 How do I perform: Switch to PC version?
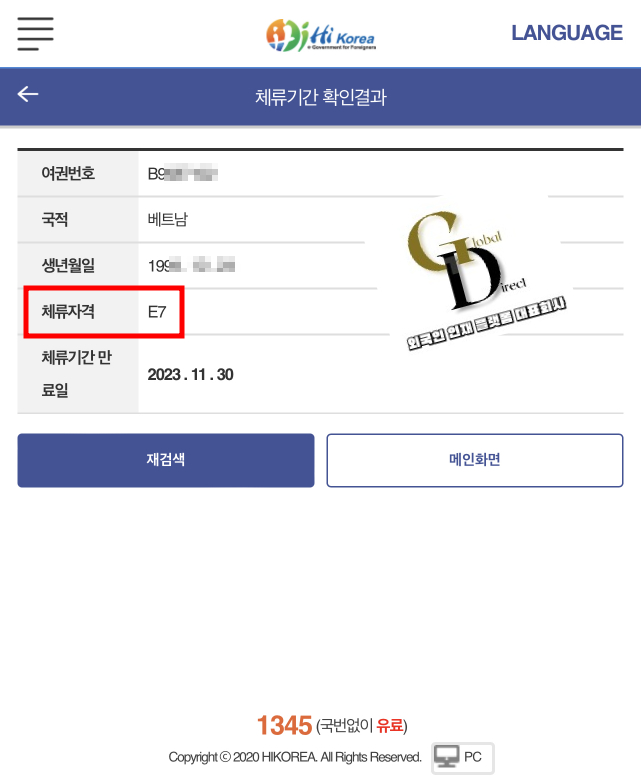pos(462,757)
